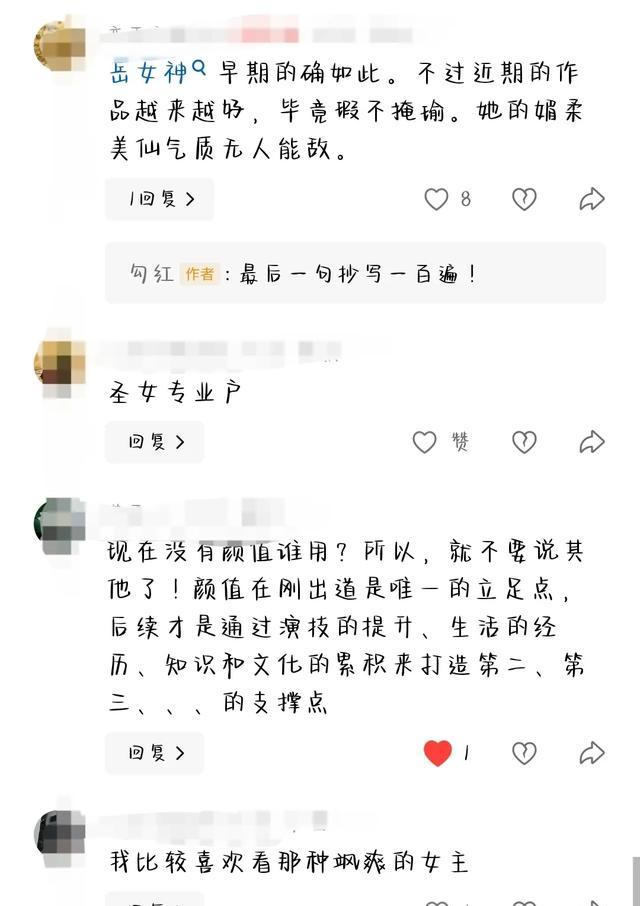Image resolution: width=640 pixels, height=906 pixels.
Task: Expand the 1回复 replies under first comment
Action: [159, 199]
